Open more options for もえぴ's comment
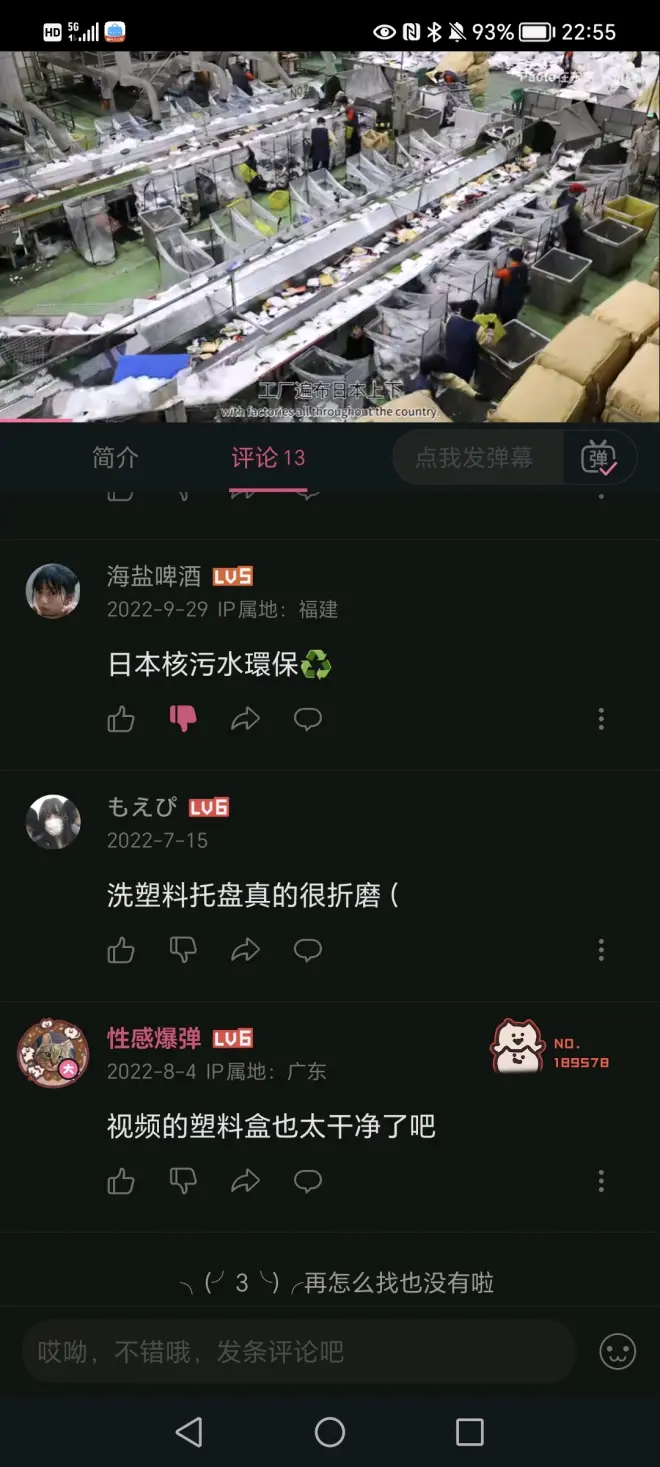Image resolution: width=660 pixels, height=1467 pixels. 601,950
